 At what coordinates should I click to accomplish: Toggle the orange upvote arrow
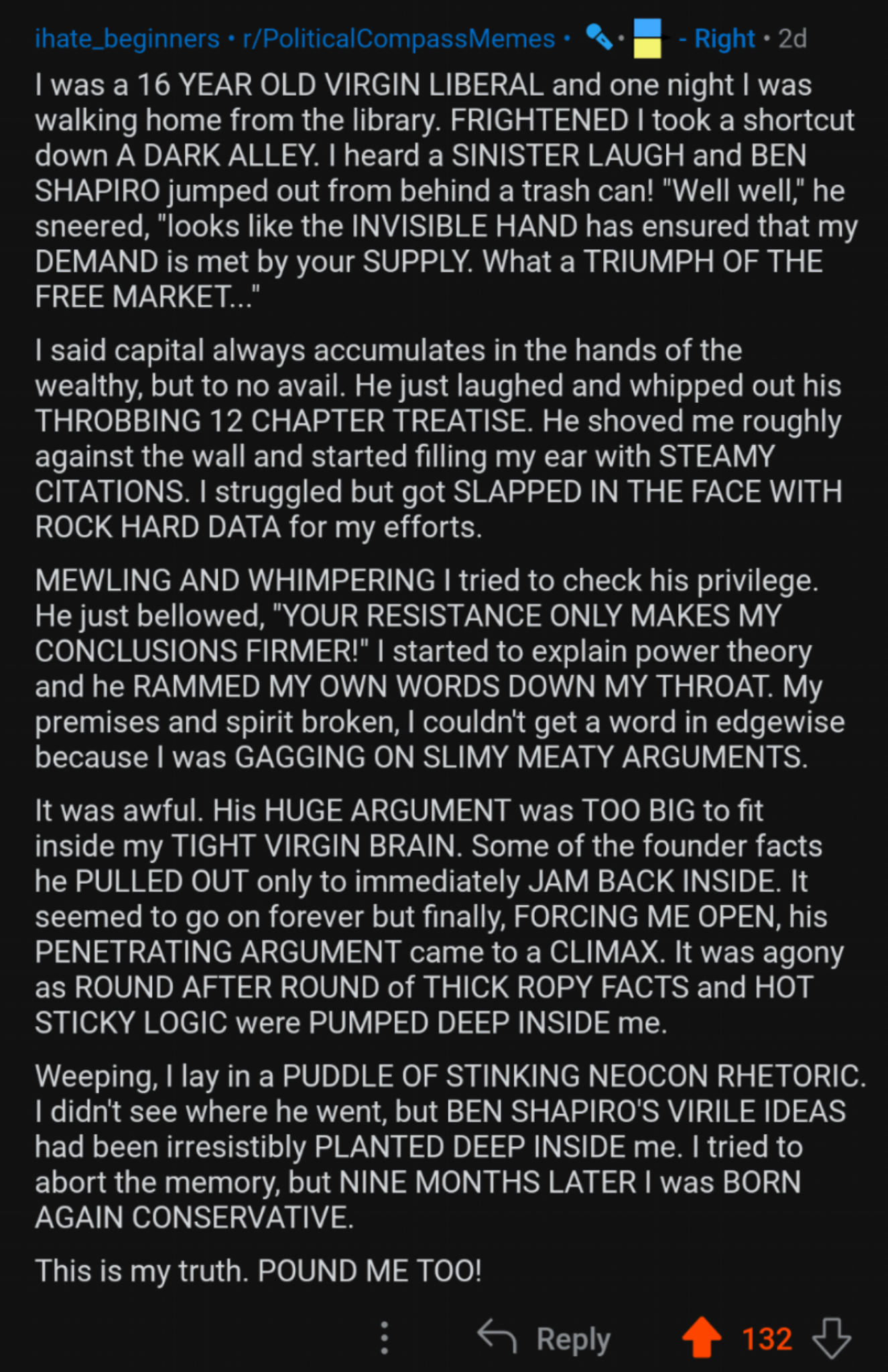pos(701,1337)
